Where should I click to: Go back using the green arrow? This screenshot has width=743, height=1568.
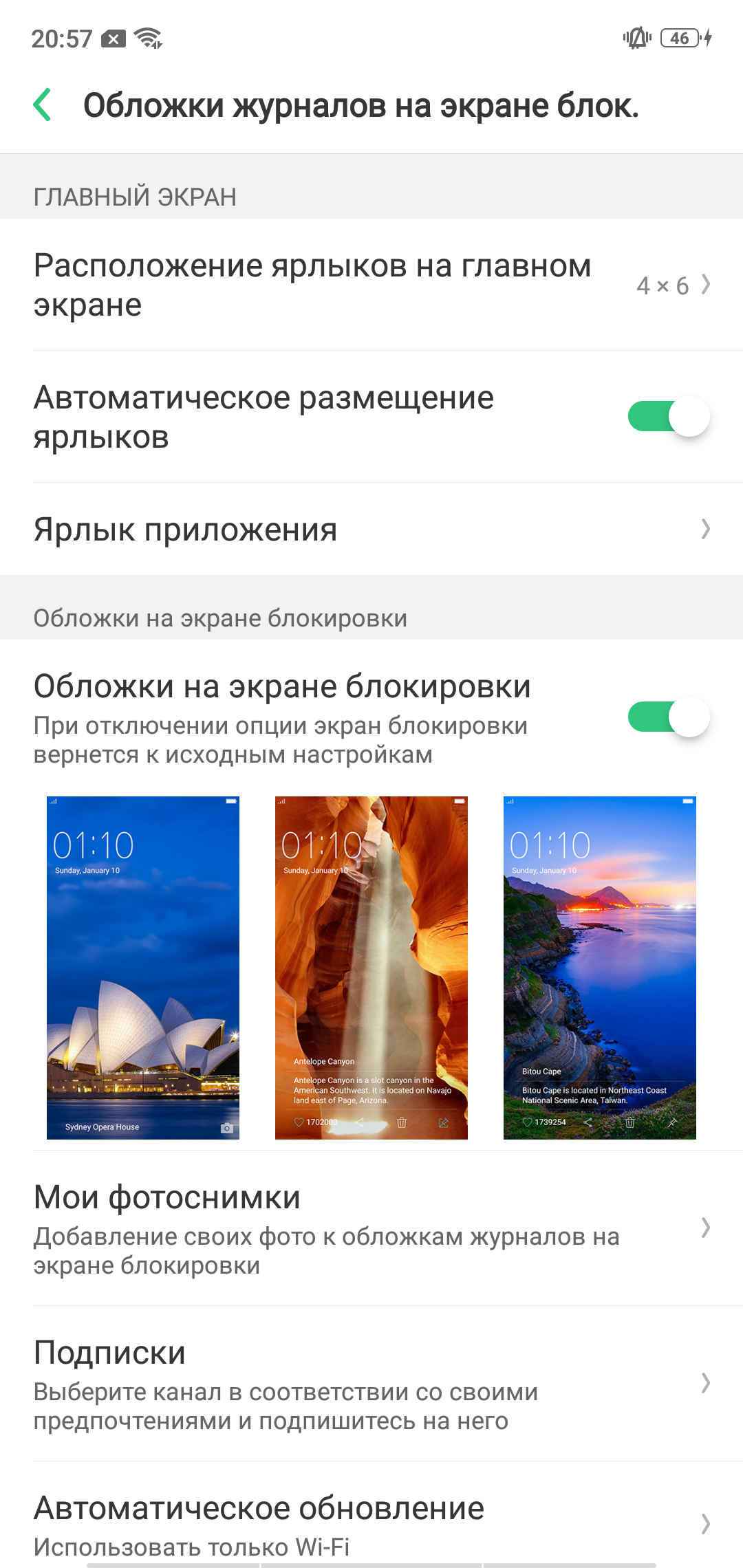(x=43, y=105)
